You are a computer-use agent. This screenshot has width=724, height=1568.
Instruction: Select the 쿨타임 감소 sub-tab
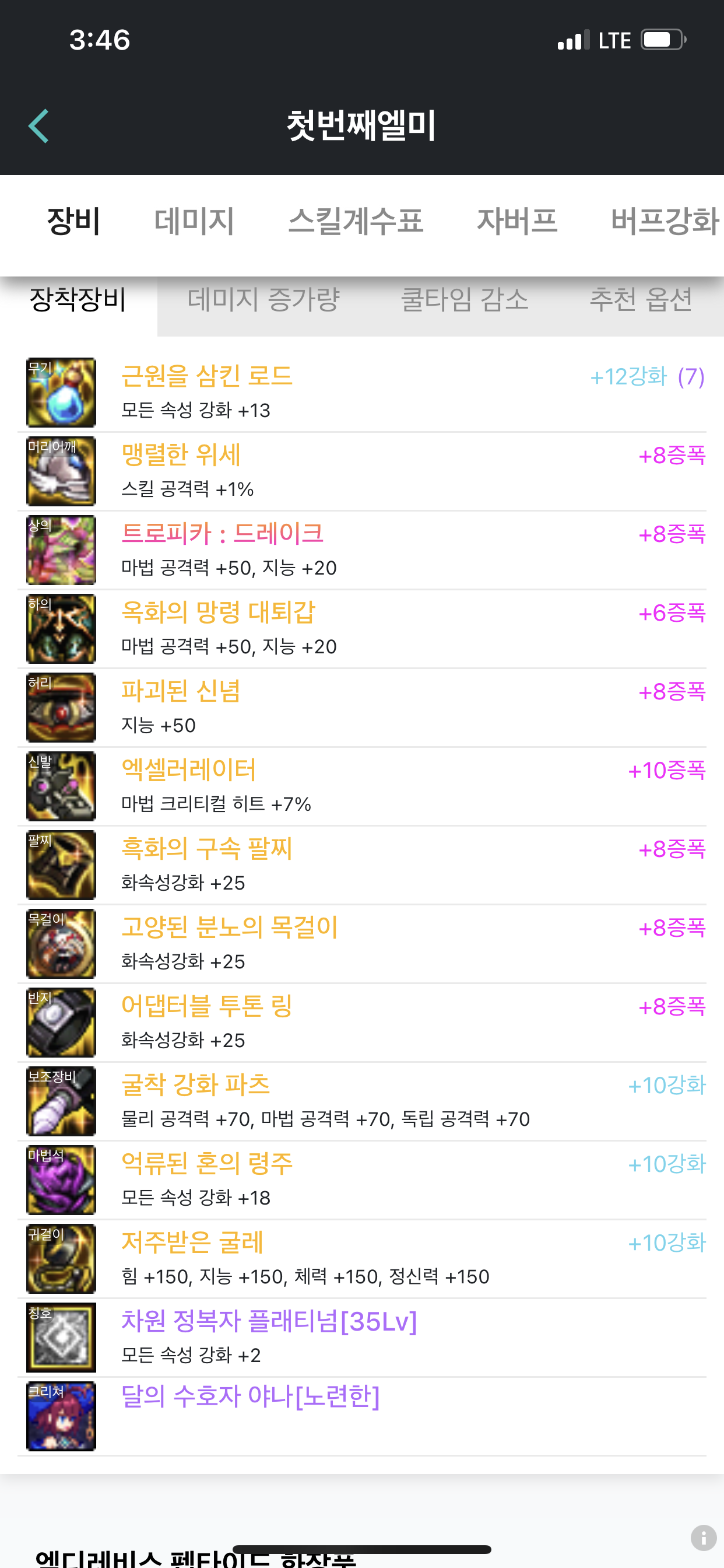[465, 299]
